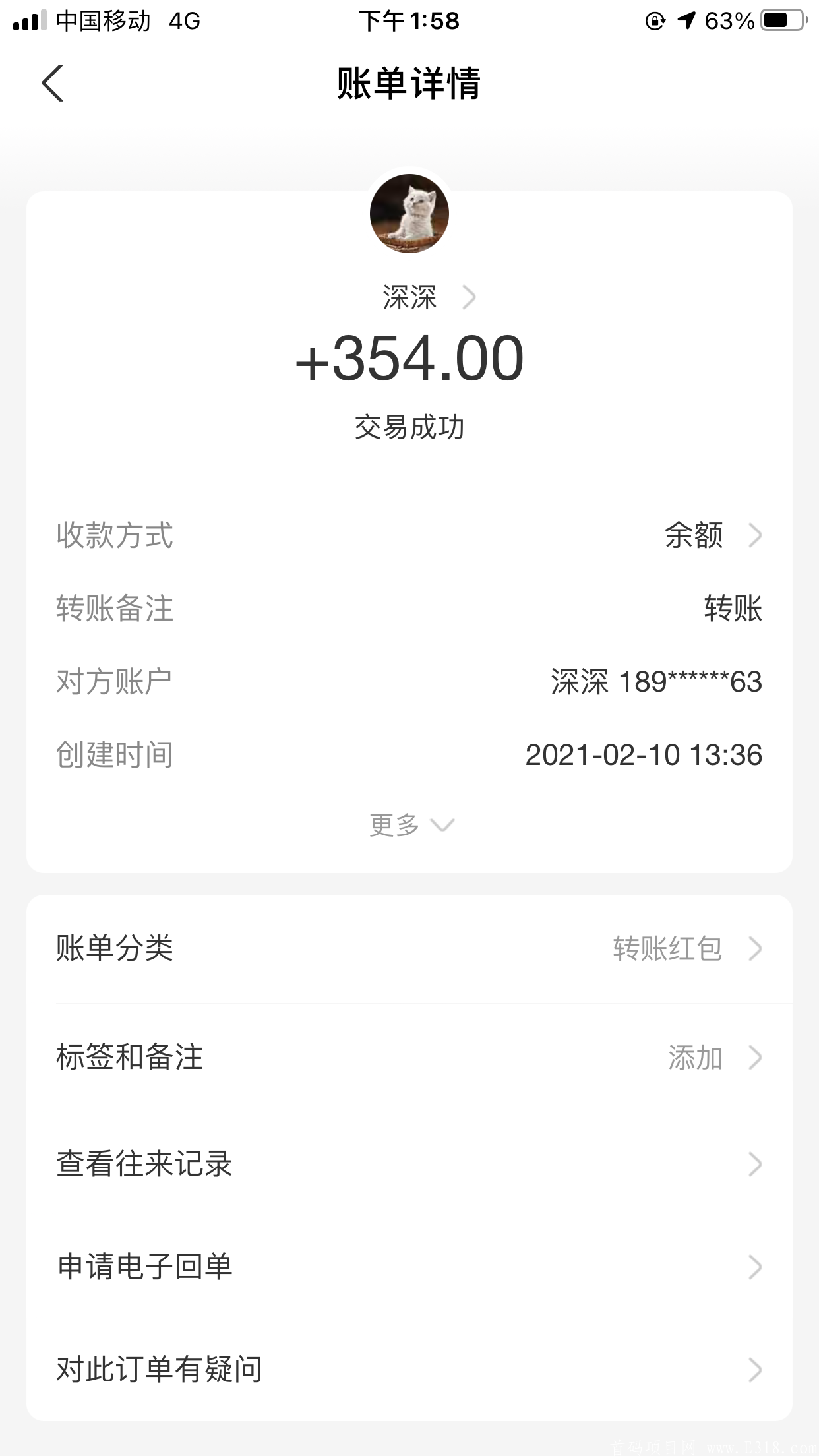Screen dimensions: 819x1456
Task: Tap the back arrow to leave bill details
Action: 53,84
